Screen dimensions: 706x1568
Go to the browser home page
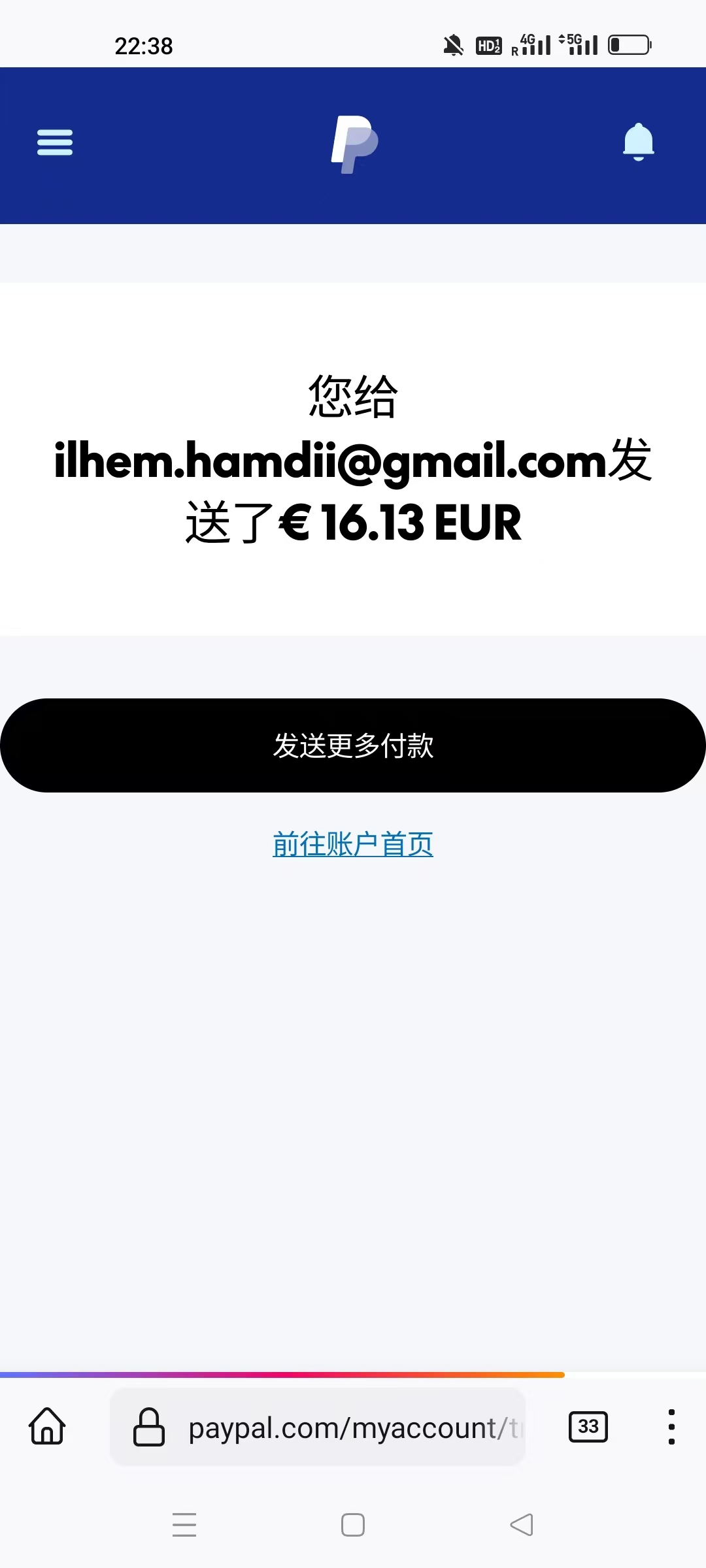(47, 1426)
